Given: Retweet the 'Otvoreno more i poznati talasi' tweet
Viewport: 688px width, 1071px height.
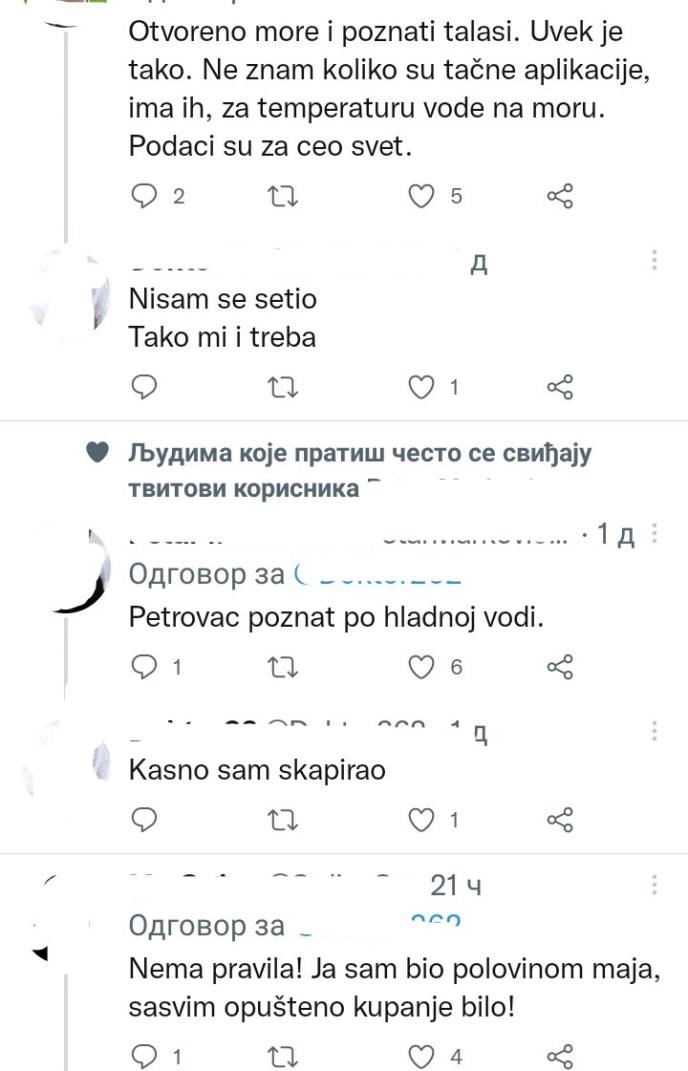Looking at the screenshot, I should [285, 196].
